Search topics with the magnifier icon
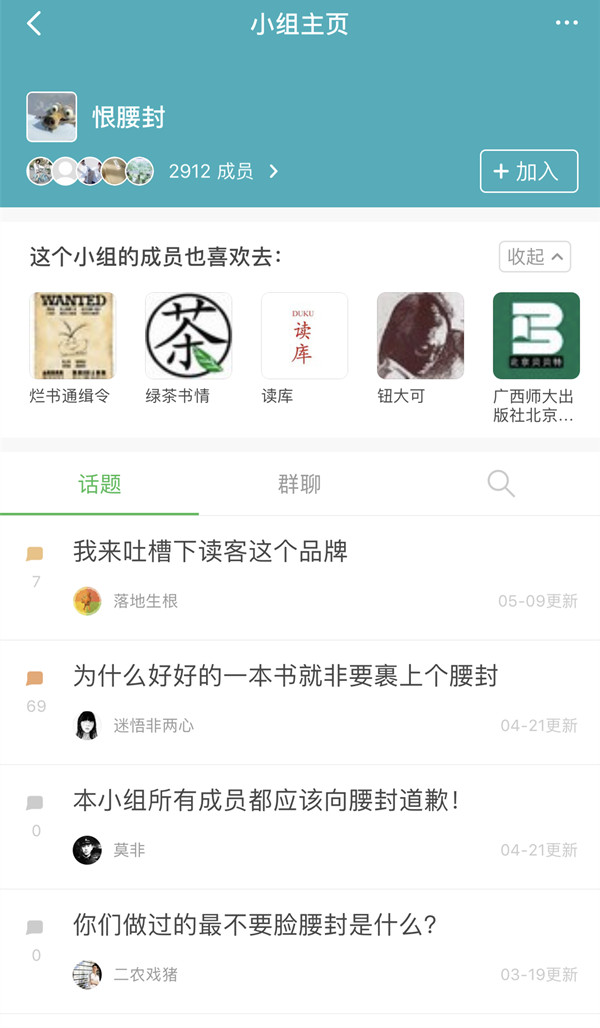The image size is (600, 1028). point(500,485)
